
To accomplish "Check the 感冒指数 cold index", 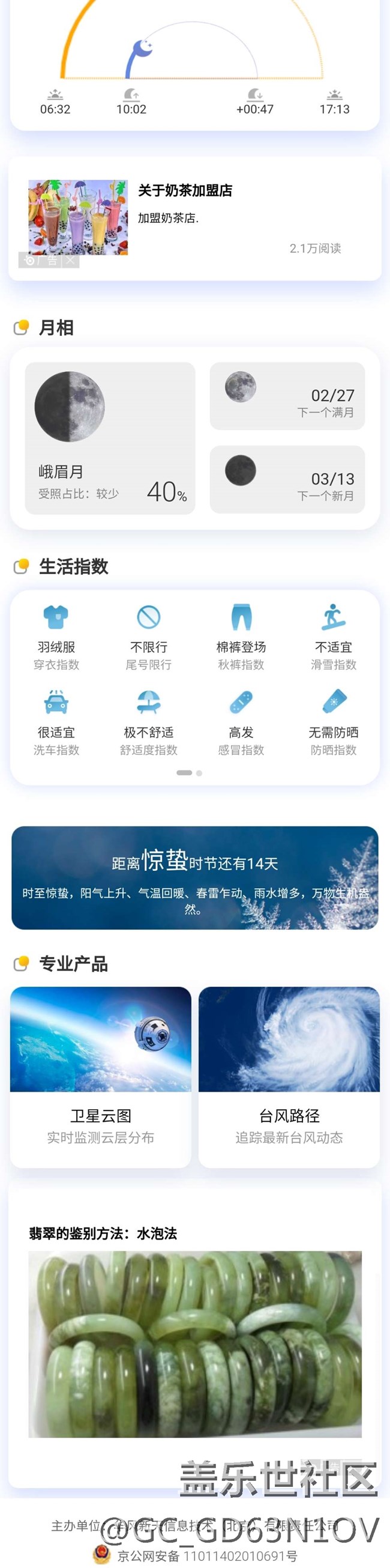I will [241, 722].
